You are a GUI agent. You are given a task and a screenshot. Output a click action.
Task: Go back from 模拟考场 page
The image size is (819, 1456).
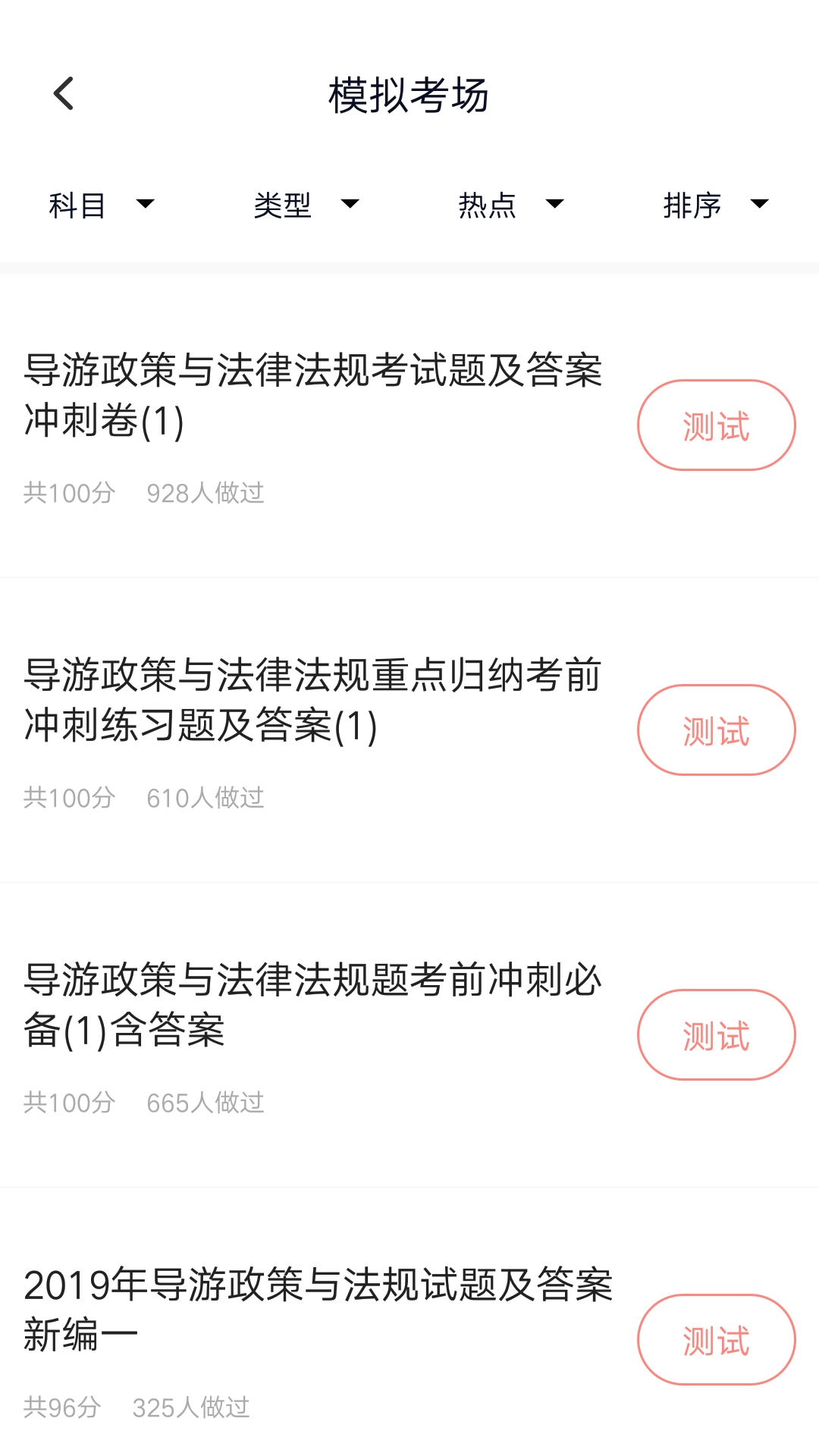pyautogui.click(x=64, y=94)
